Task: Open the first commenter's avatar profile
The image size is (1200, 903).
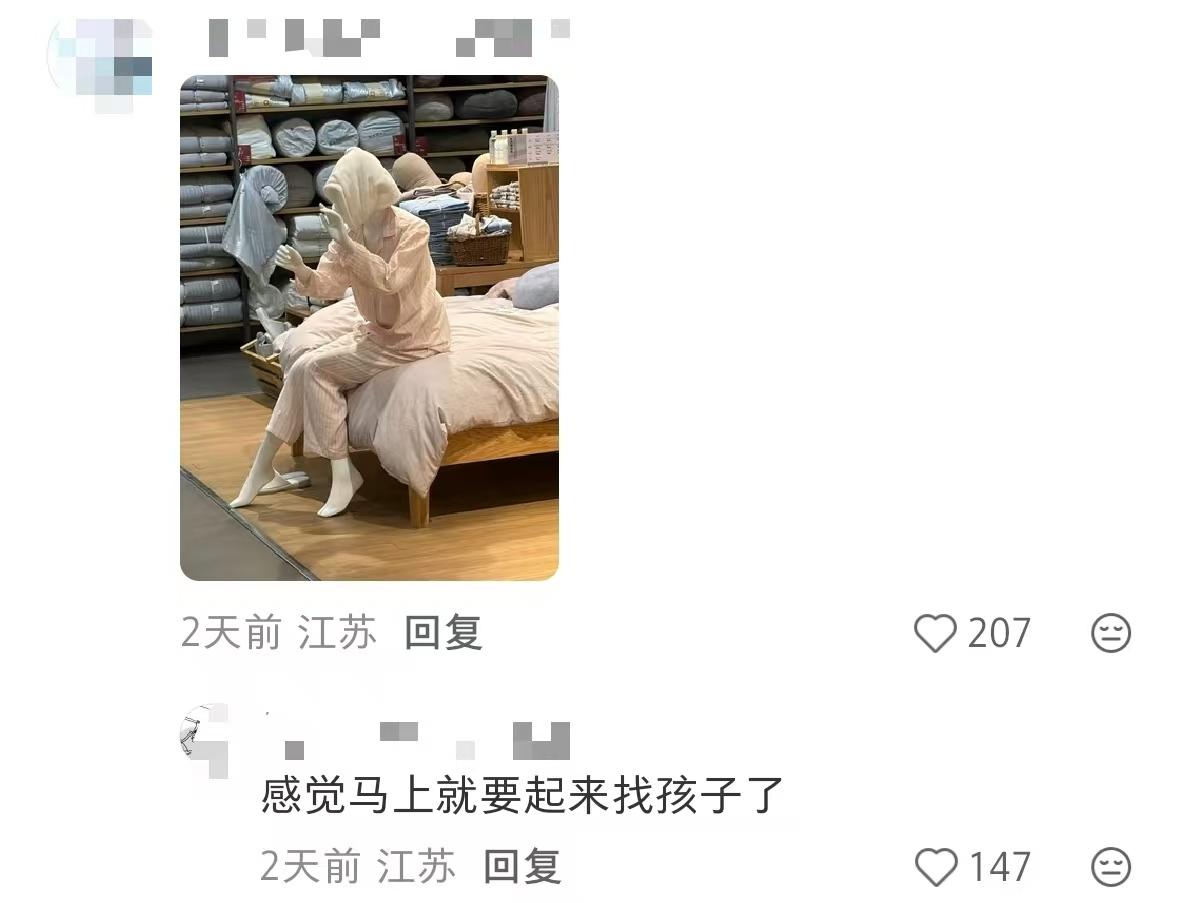Action: 100,57
